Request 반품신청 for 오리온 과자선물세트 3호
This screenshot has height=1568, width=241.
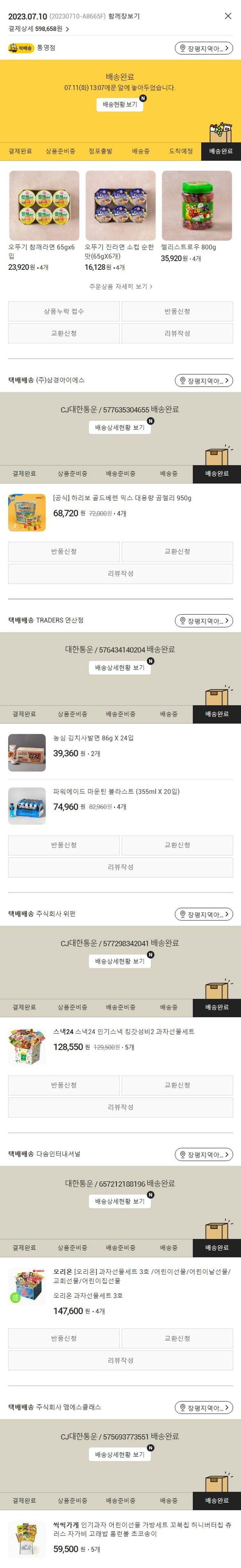point(64,1338)
